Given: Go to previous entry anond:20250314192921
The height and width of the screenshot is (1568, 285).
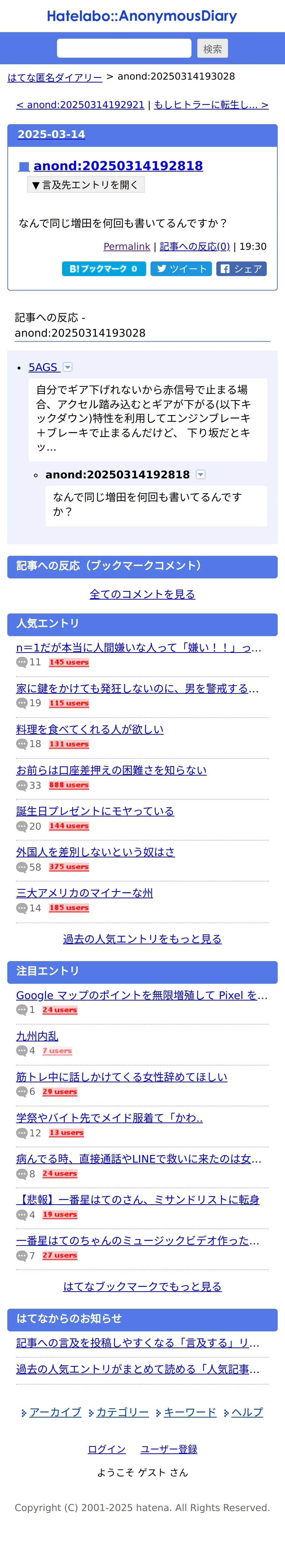Looking at the screenshot, I should pyautogui.click(x=80, y=105).
